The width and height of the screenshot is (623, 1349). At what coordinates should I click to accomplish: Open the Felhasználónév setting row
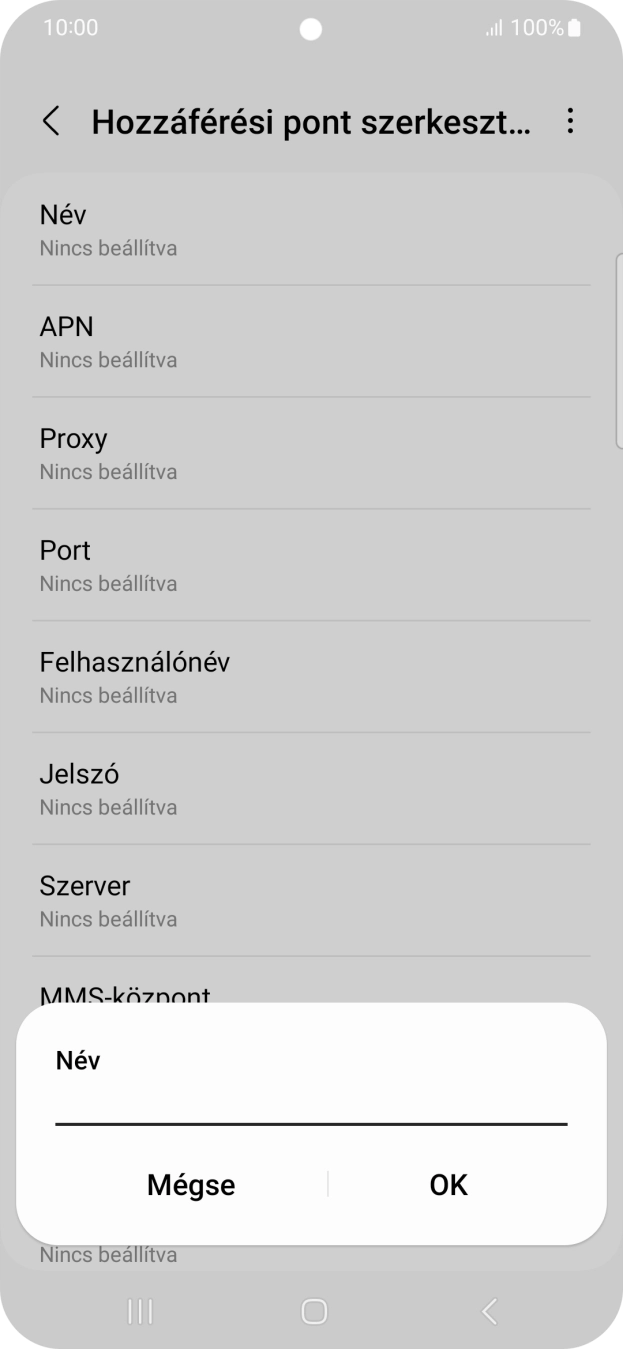(x=311, y=677)
